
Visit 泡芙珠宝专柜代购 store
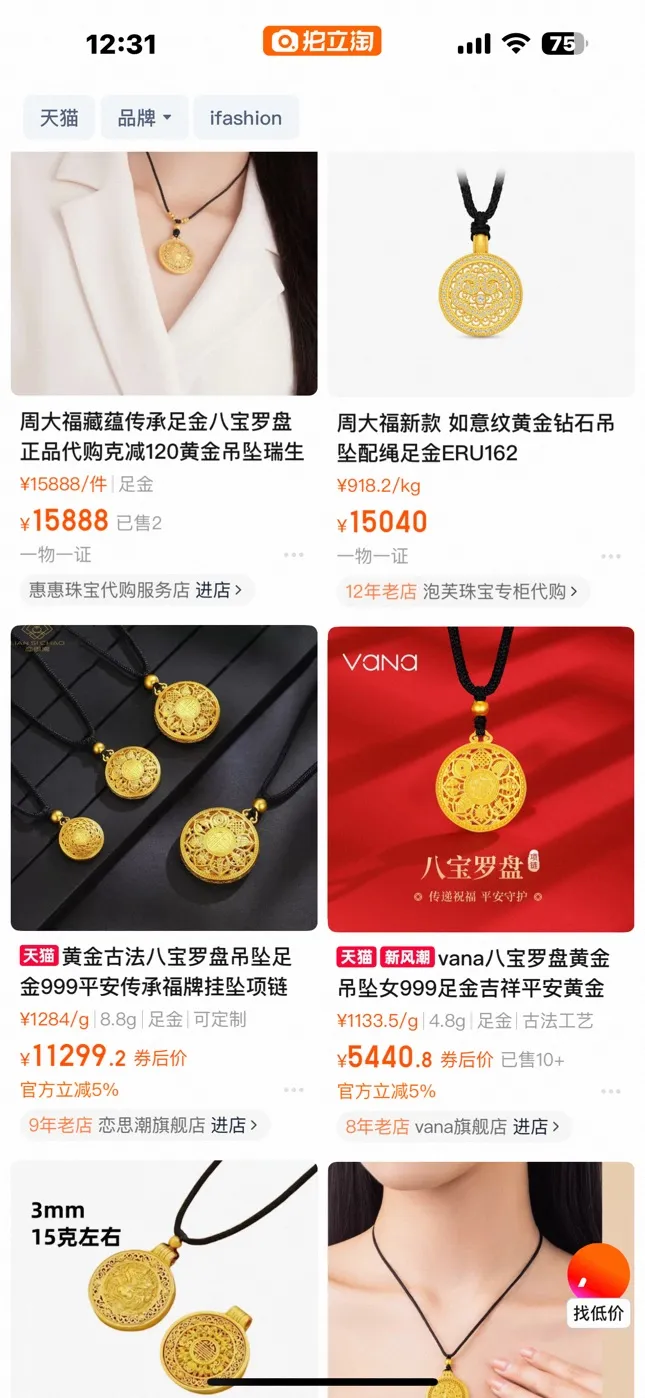click(461, 591)
